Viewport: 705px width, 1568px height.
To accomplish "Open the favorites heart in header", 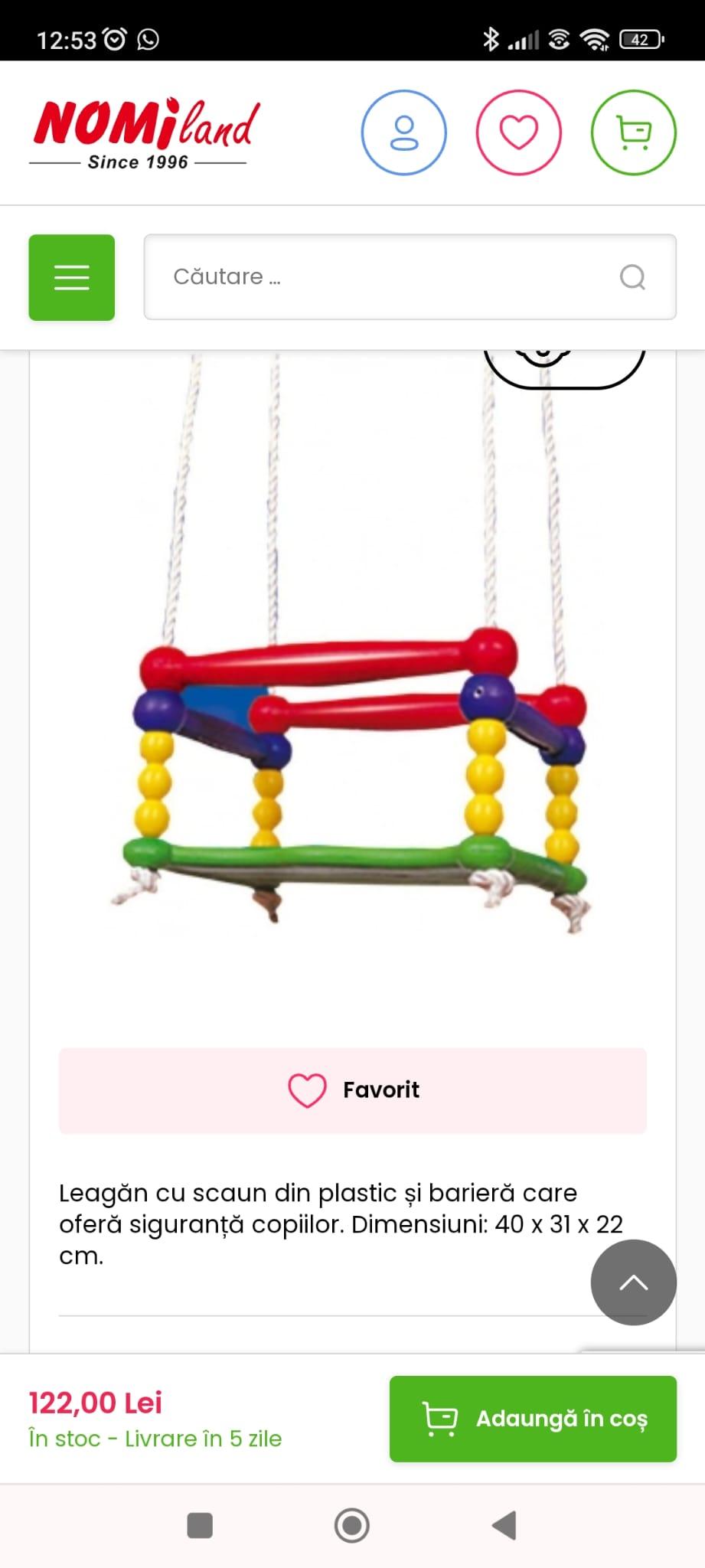I will click(x=518, y=132).
